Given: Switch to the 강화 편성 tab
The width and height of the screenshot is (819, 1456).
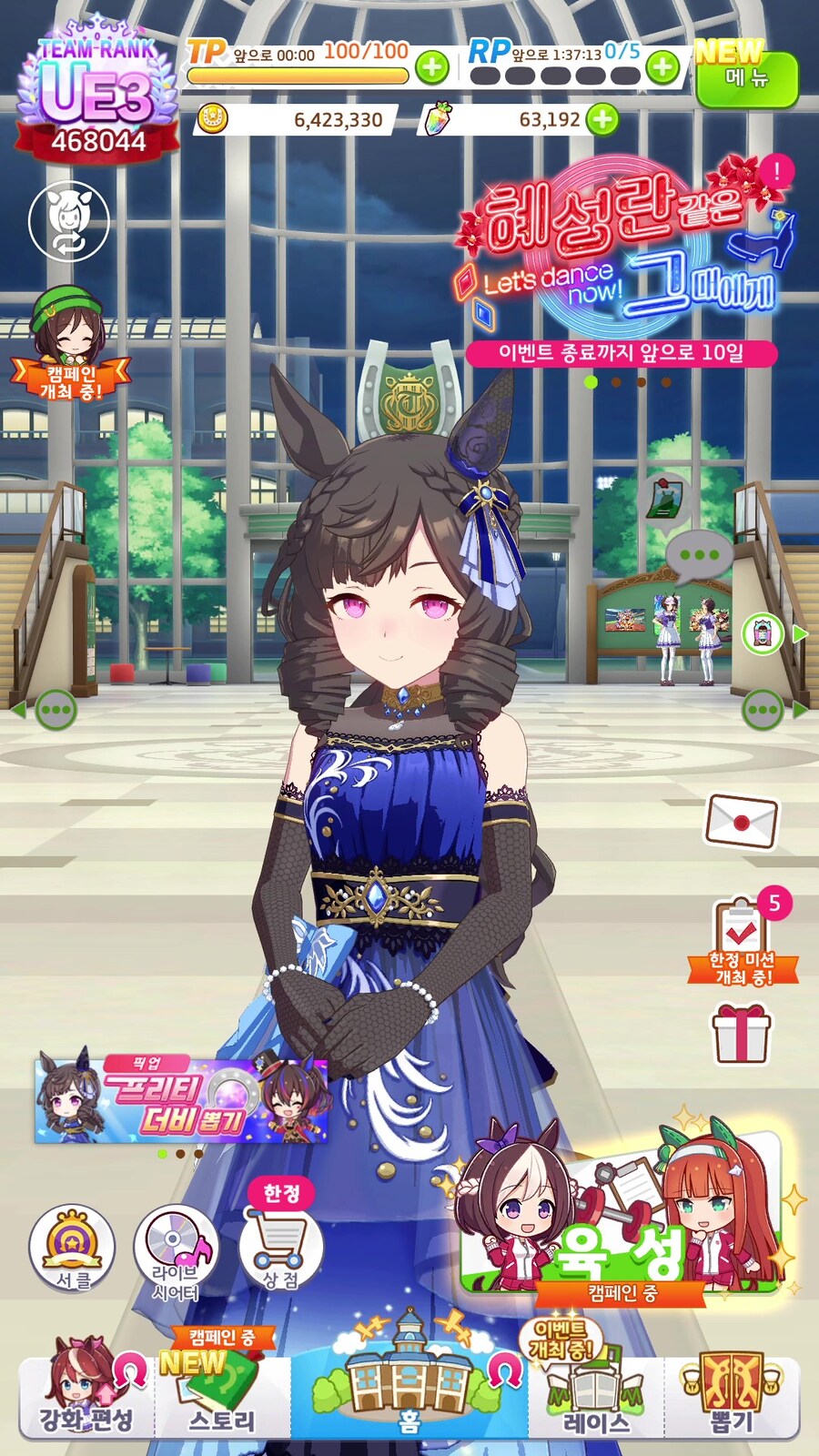Looking at the screenshot, I should pos(86,1397).
